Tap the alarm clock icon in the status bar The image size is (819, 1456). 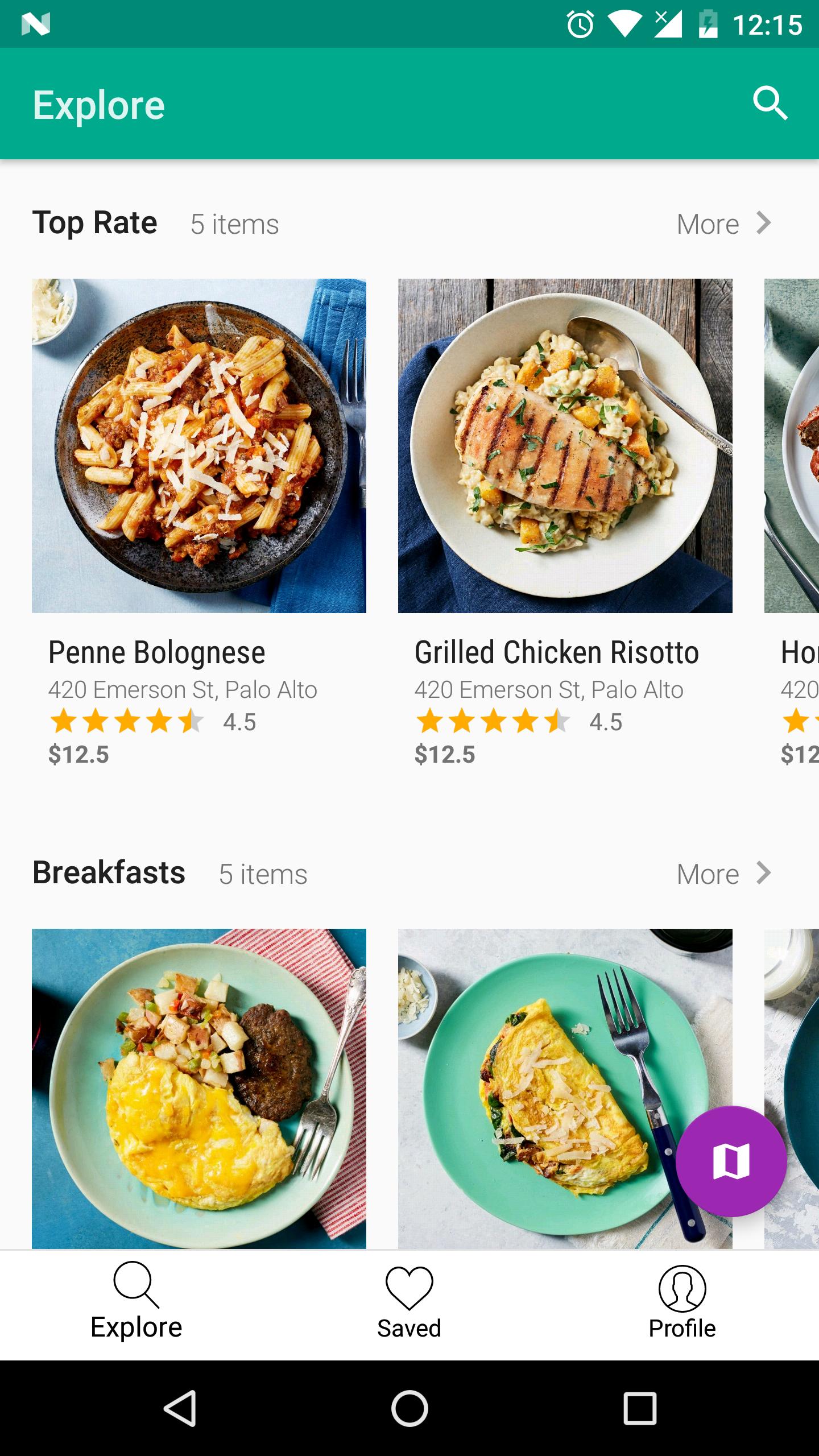point(580,24)
